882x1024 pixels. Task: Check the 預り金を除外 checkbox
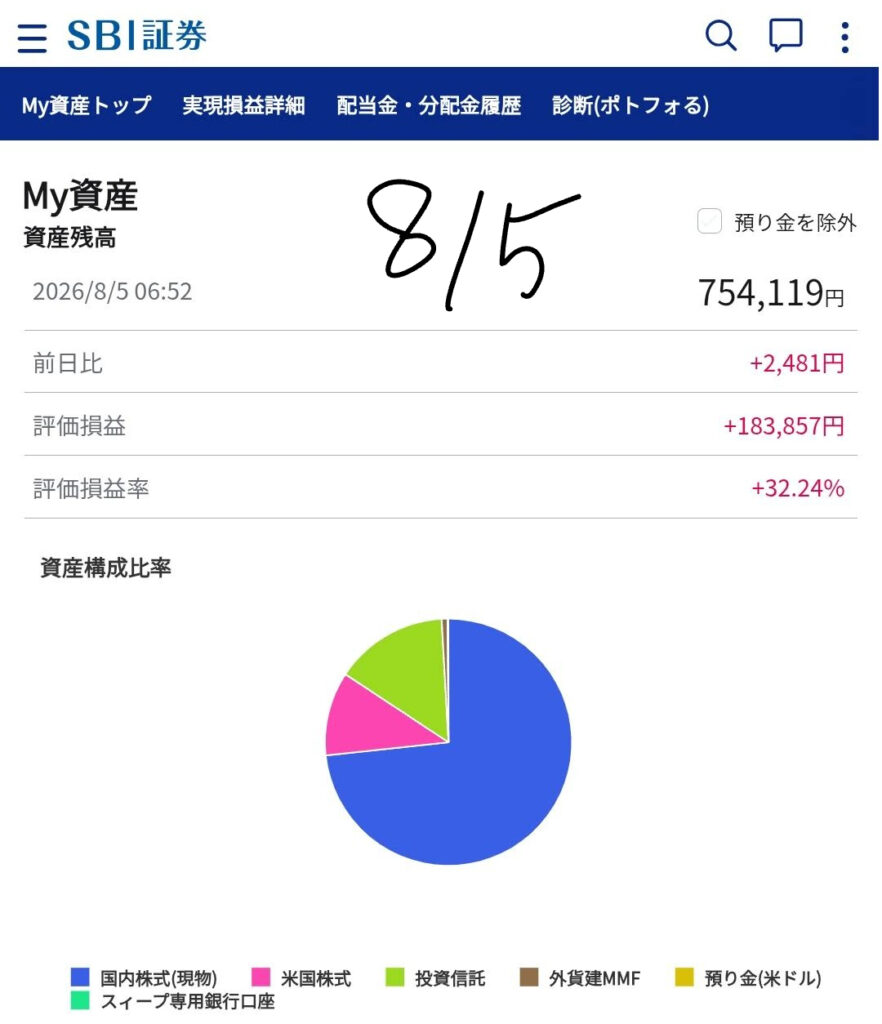tap(710, 221)
